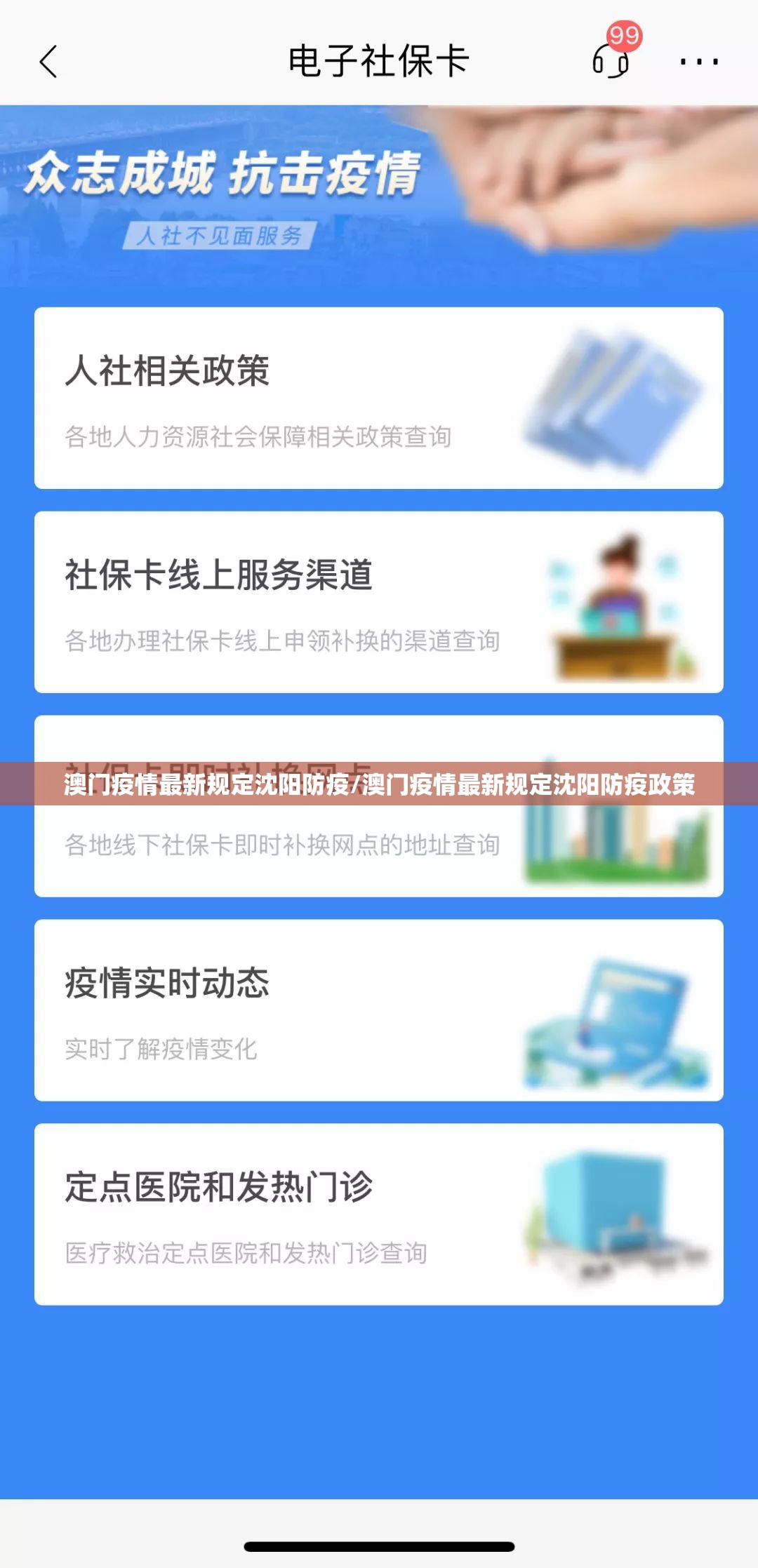Select 定点医院和发热门诊 card
Screen dimensions: 758x1568
[379, 1214]
